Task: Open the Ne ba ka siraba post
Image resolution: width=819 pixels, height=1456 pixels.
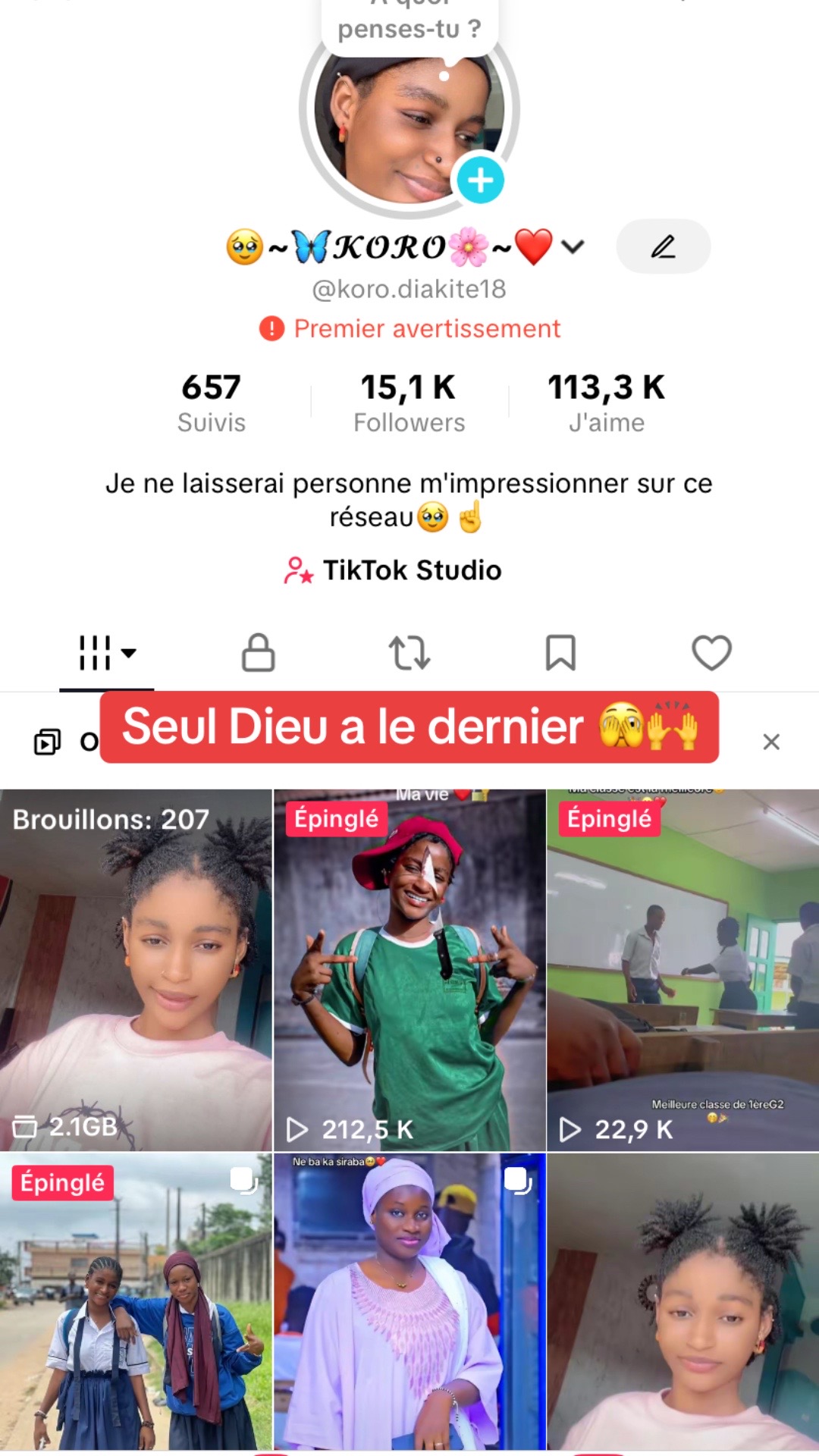Action: pos(409,1301)
